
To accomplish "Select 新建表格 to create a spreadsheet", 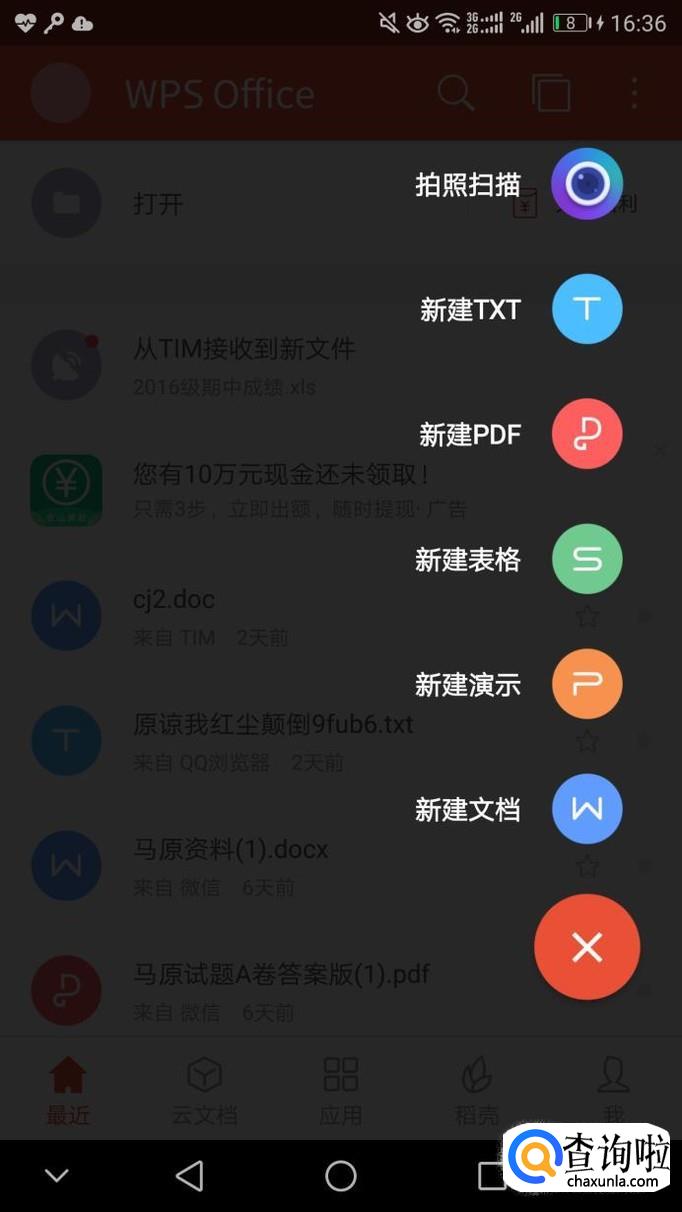I will tap(587, 559).
